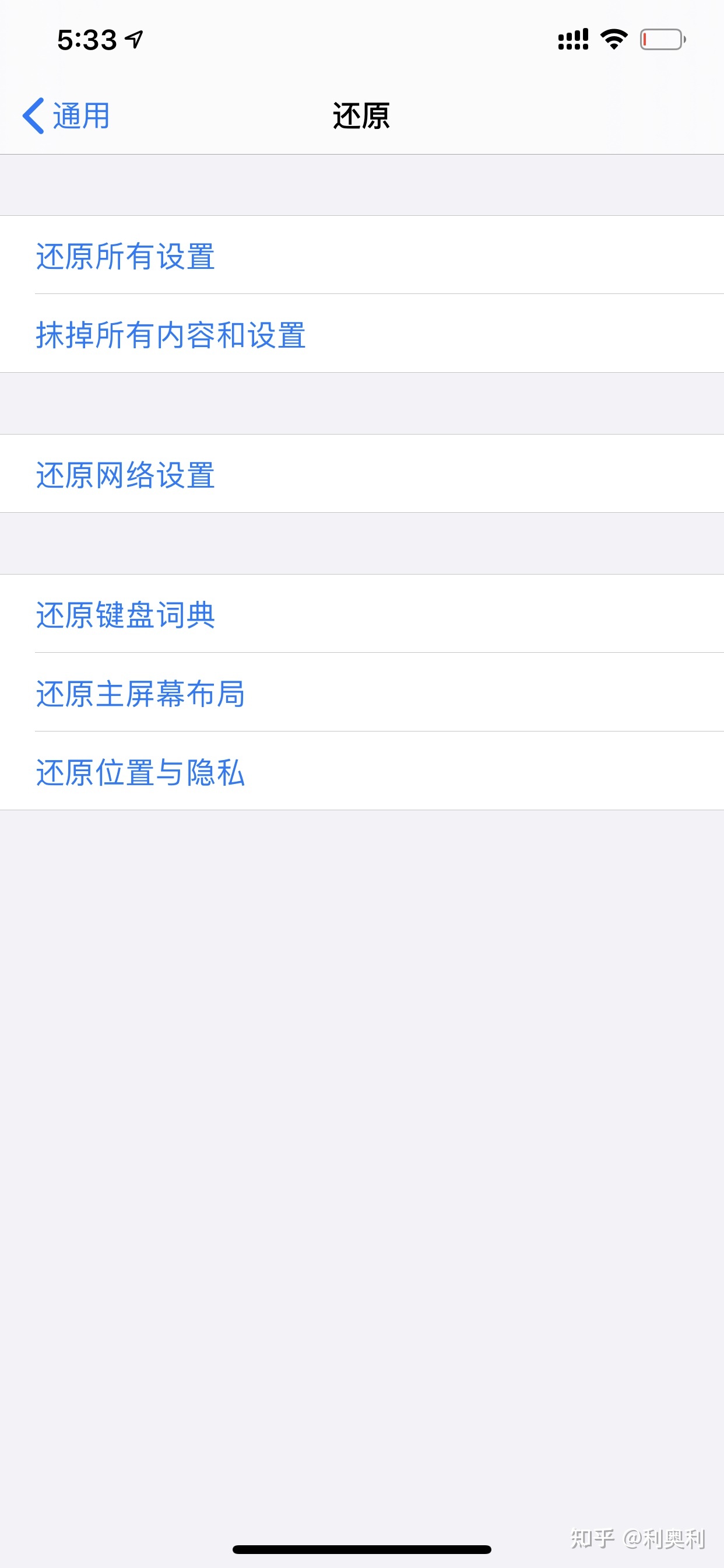Tap the location services arrow near the time
Screen dimensions: 724x1568
[133, 38]
